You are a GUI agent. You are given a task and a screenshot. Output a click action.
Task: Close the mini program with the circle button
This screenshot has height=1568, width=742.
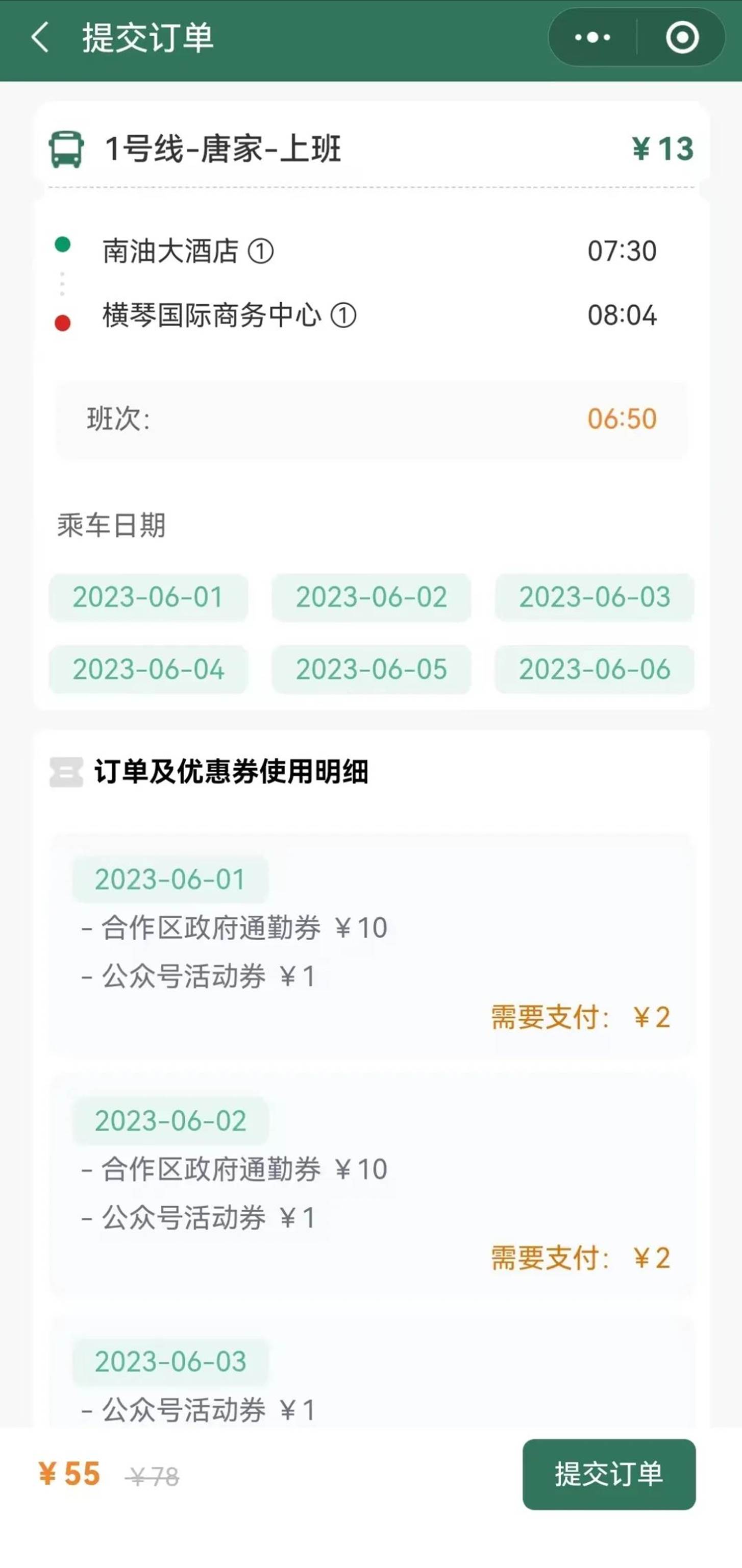click(x=682, y=38)
